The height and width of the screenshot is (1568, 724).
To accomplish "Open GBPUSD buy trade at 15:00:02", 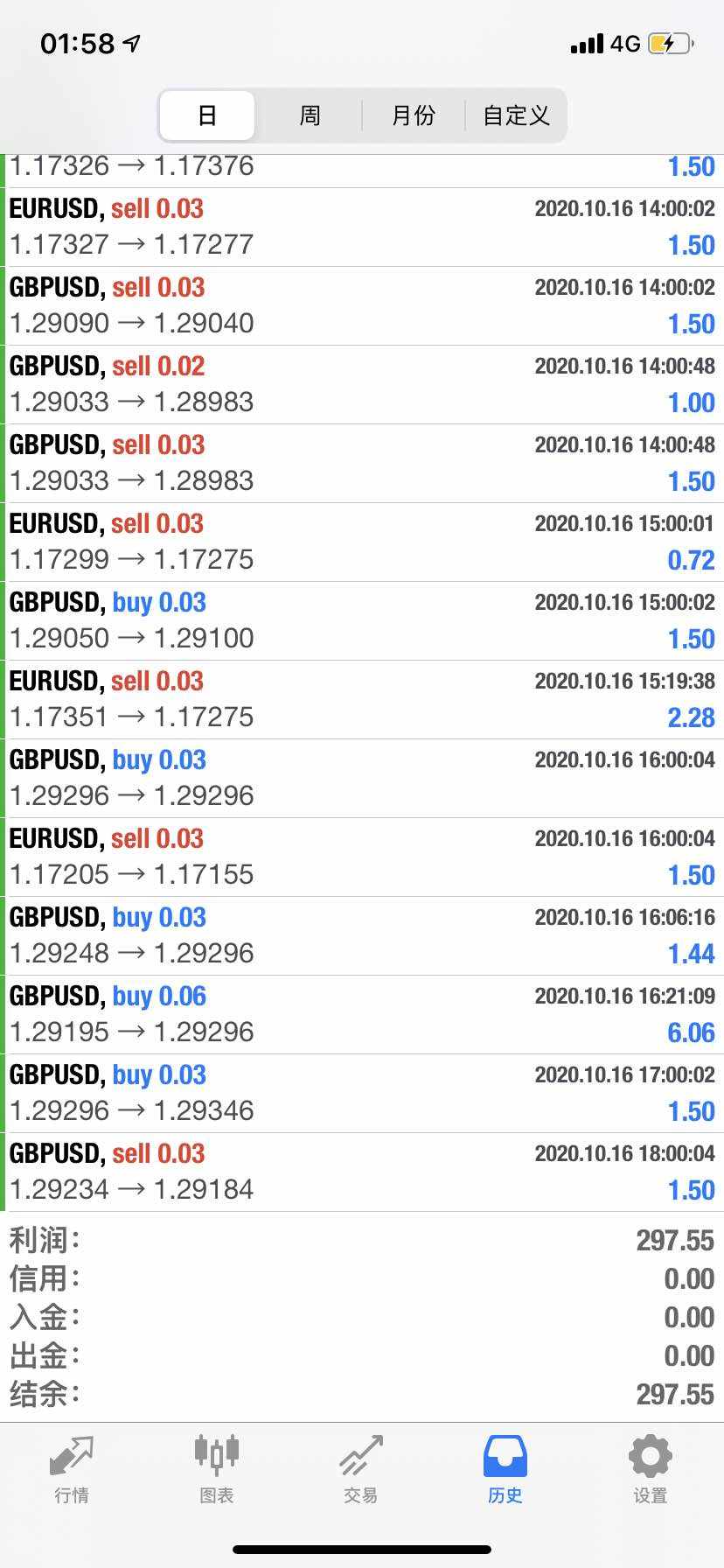I will point(362,620).
